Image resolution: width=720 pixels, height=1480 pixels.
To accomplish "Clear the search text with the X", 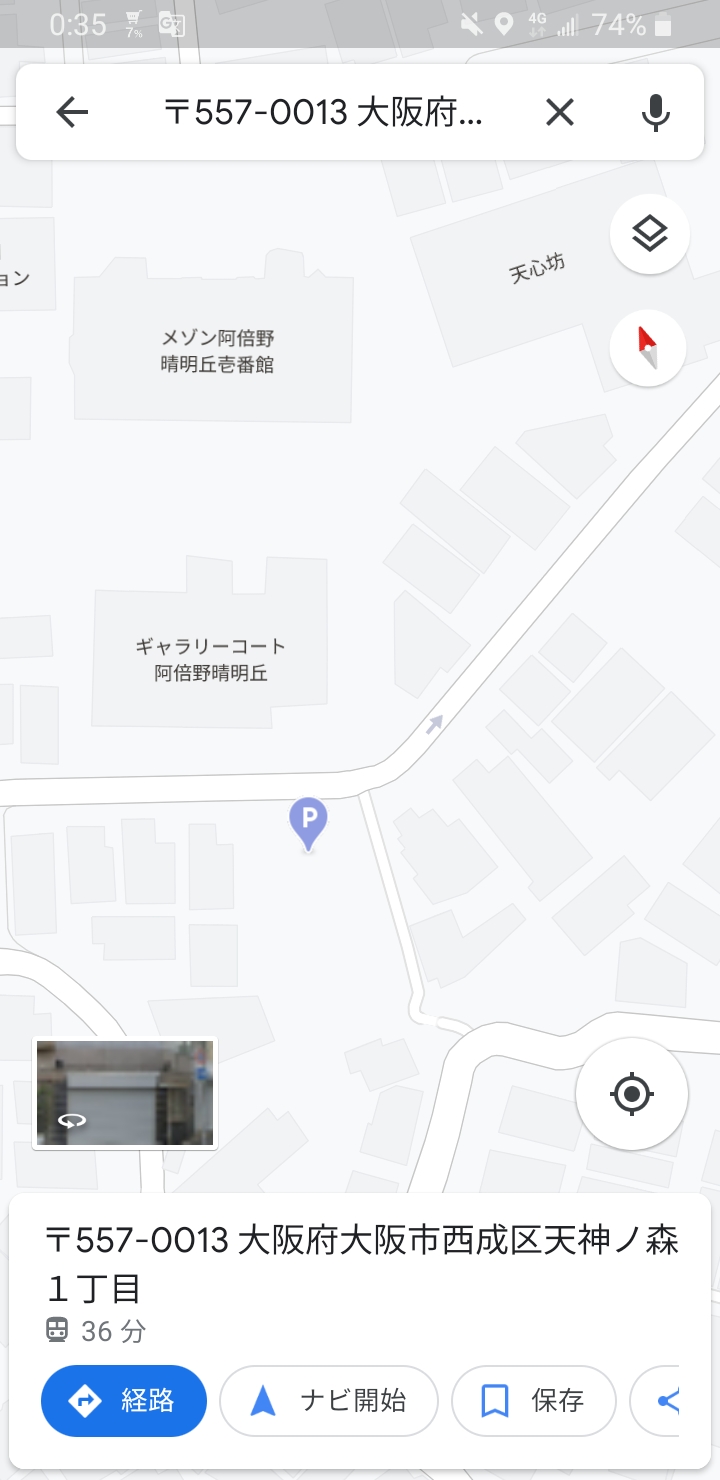I will point(560,113).
